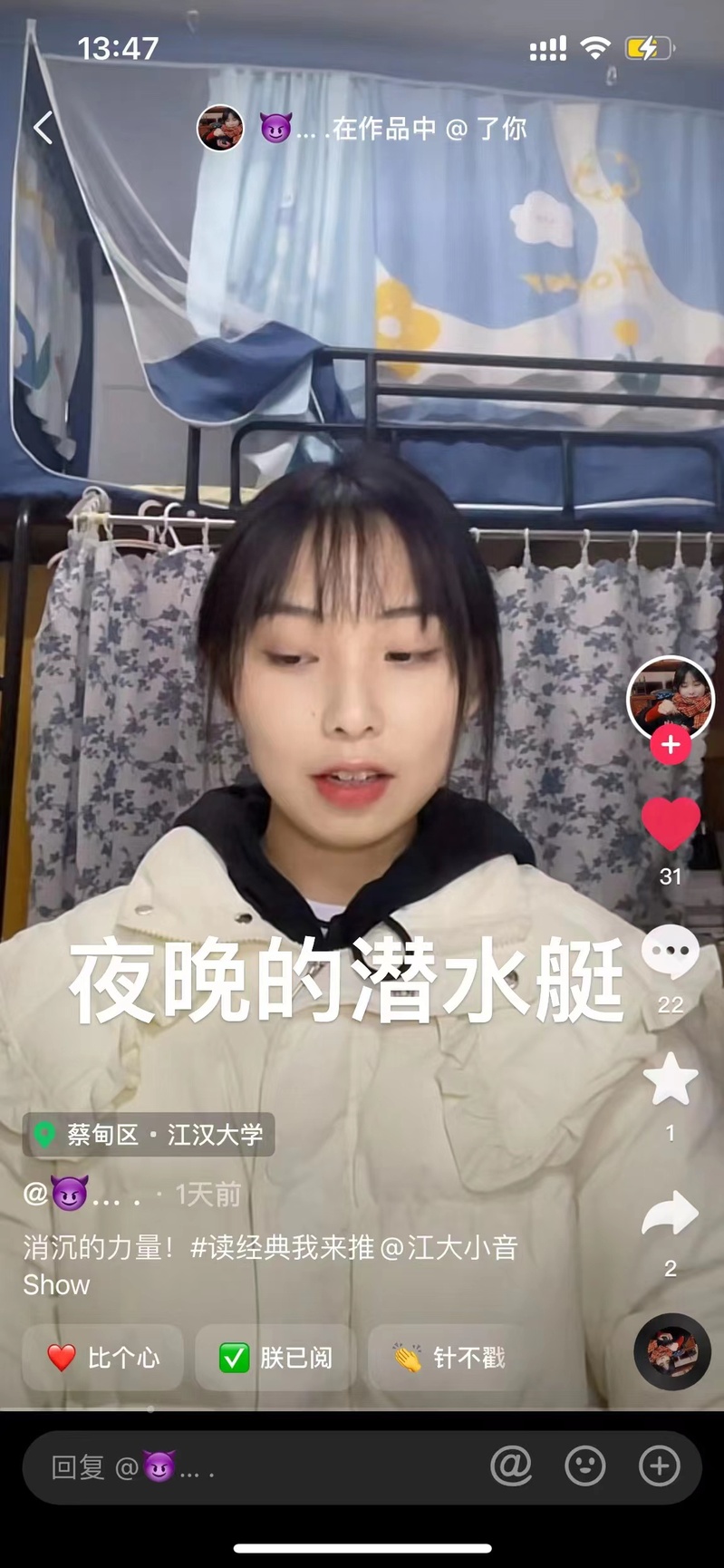Open the 蔡甸区·江汉大学 location tag

[x=149, y=1134]
